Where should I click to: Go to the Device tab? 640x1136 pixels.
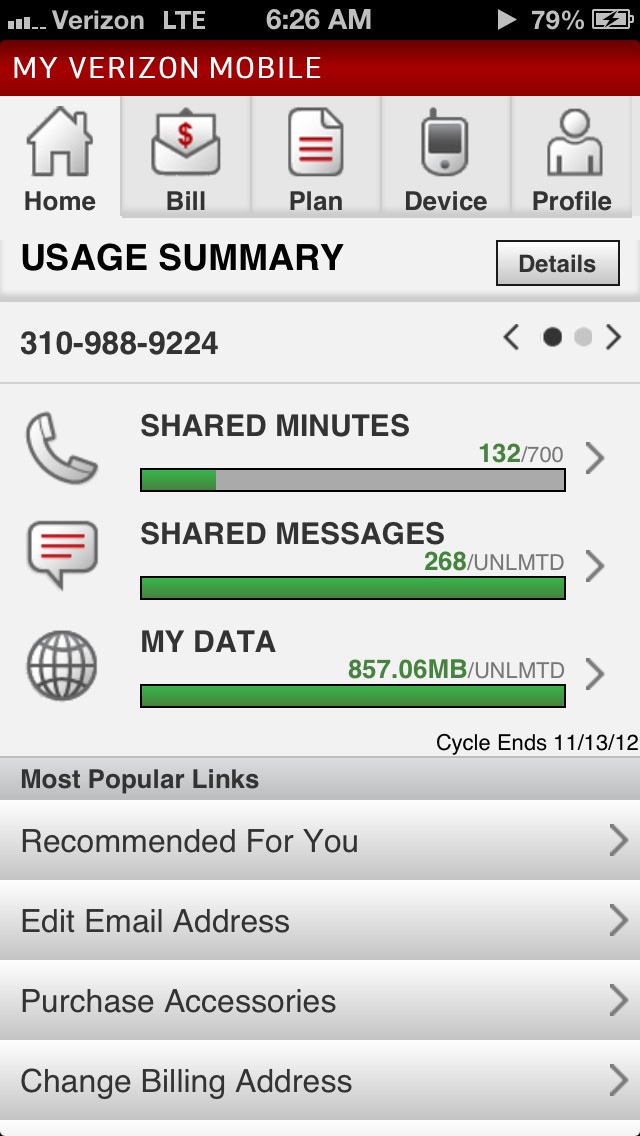click(446, 156)
